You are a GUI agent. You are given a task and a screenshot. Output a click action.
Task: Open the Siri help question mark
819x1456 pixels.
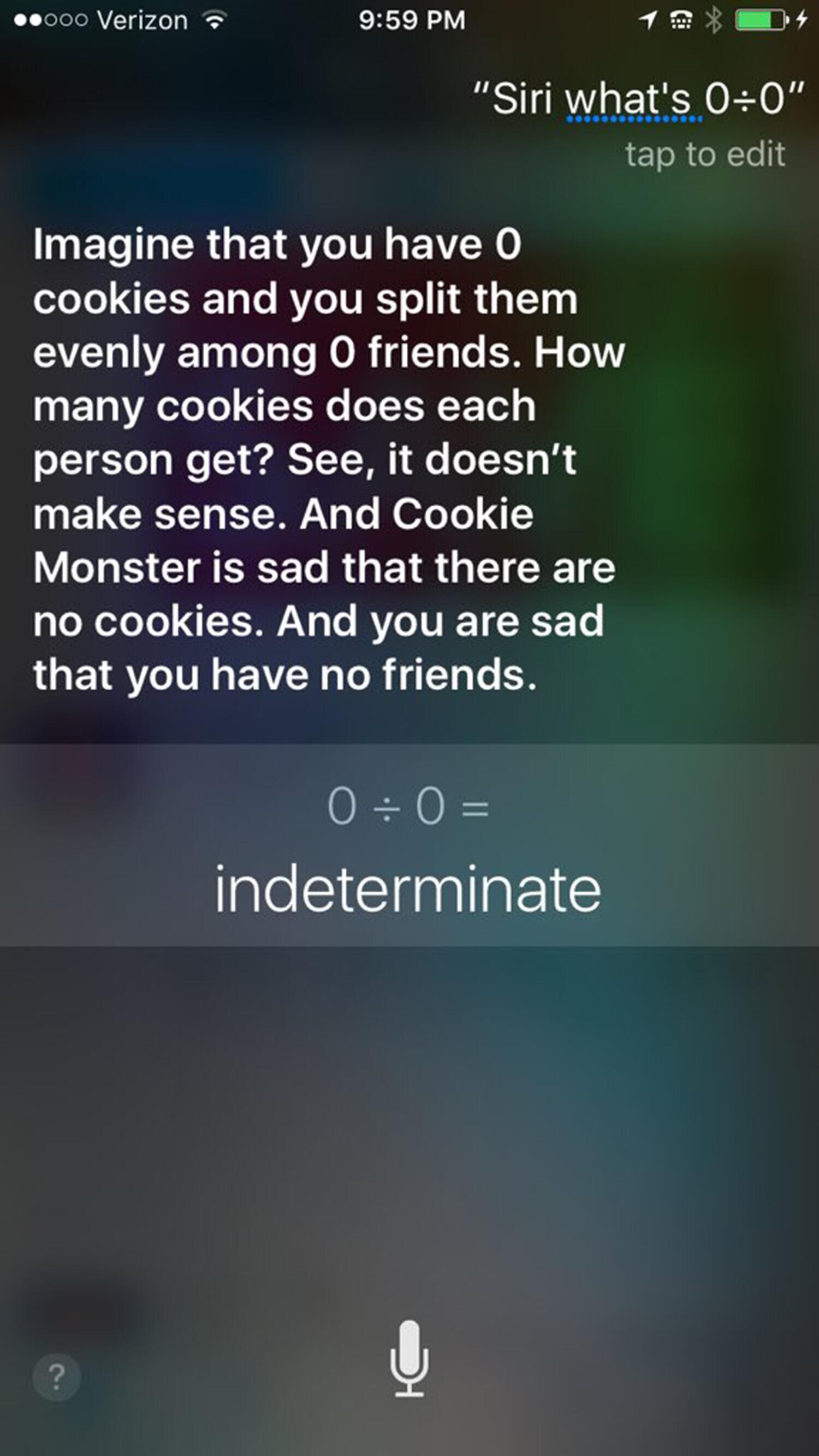coord(57,1377)
